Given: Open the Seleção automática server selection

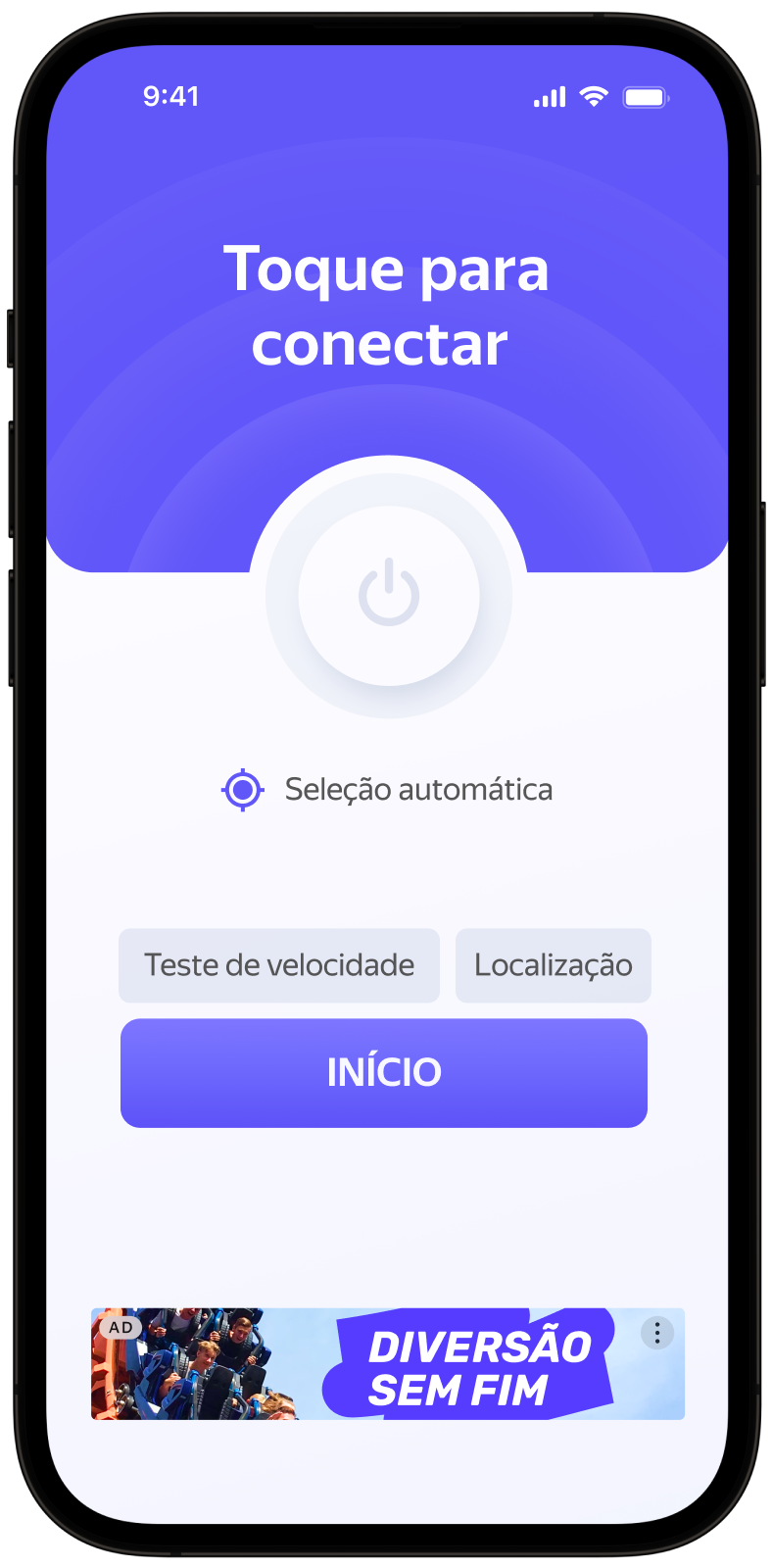Looking at the screenshot, I should click(387, 790).
